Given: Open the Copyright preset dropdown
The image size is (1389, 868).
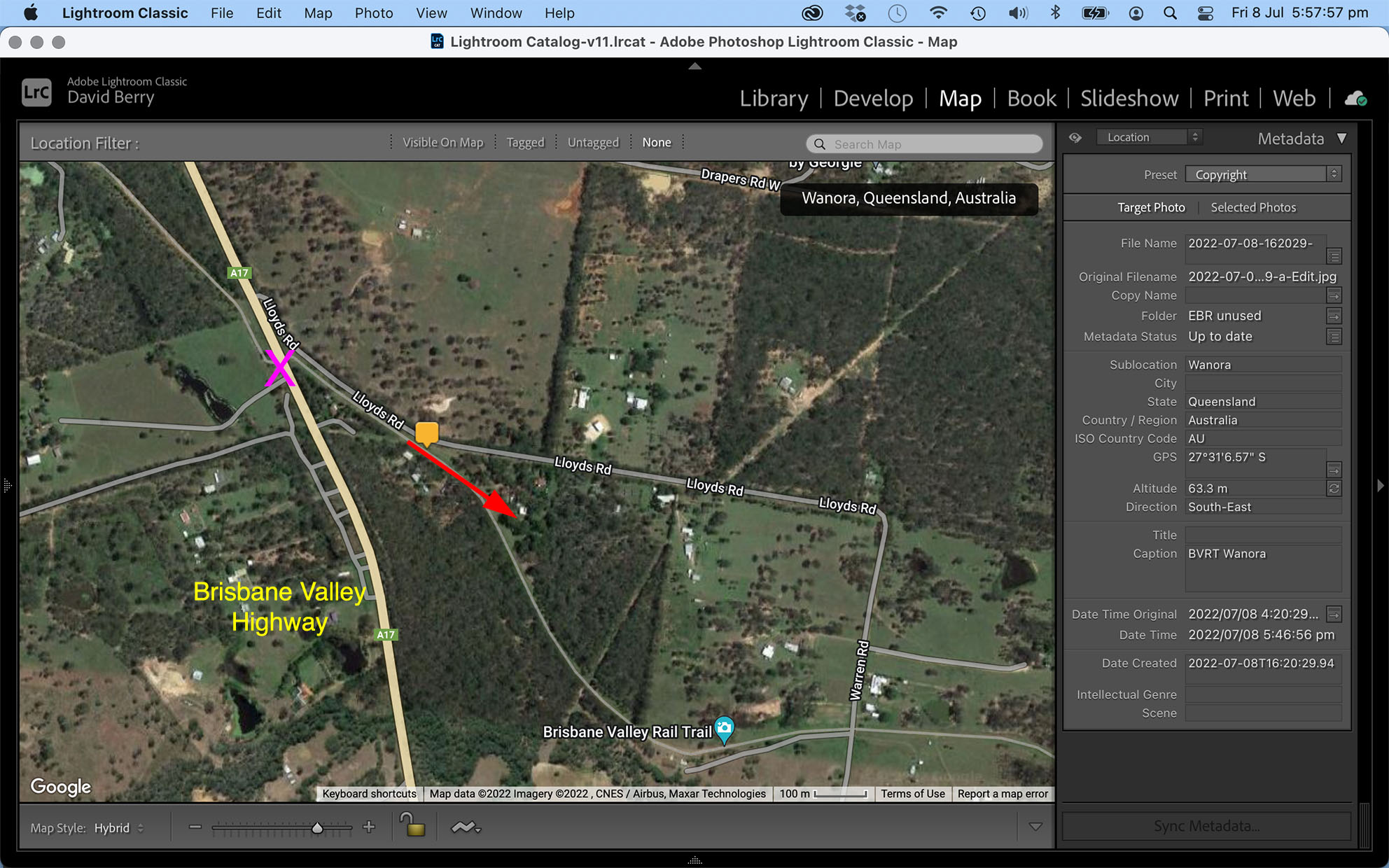Looking at the screenshot, I should click(x=1262, y=174).
